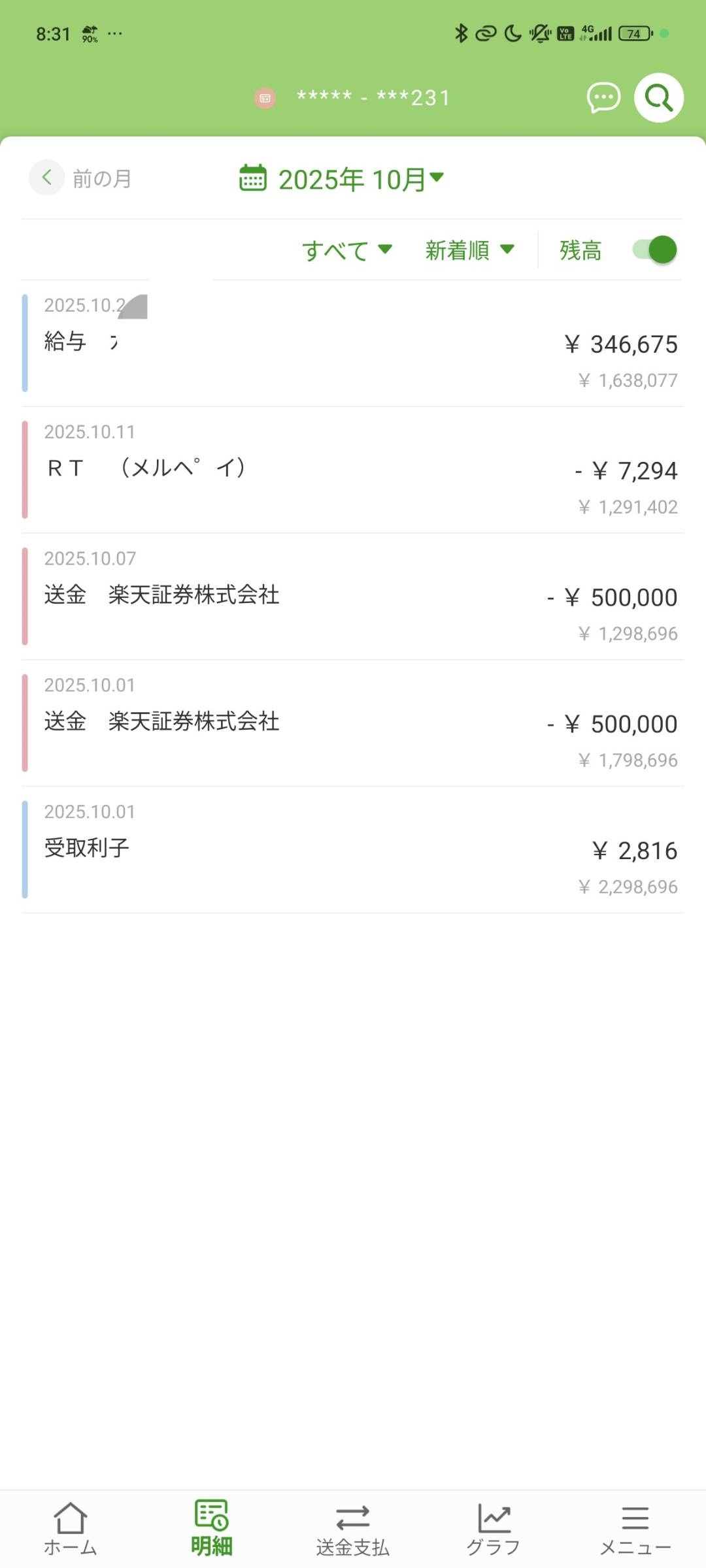
Task: Expand the 2025年 10月 month picker
Action: pos(343,179)
